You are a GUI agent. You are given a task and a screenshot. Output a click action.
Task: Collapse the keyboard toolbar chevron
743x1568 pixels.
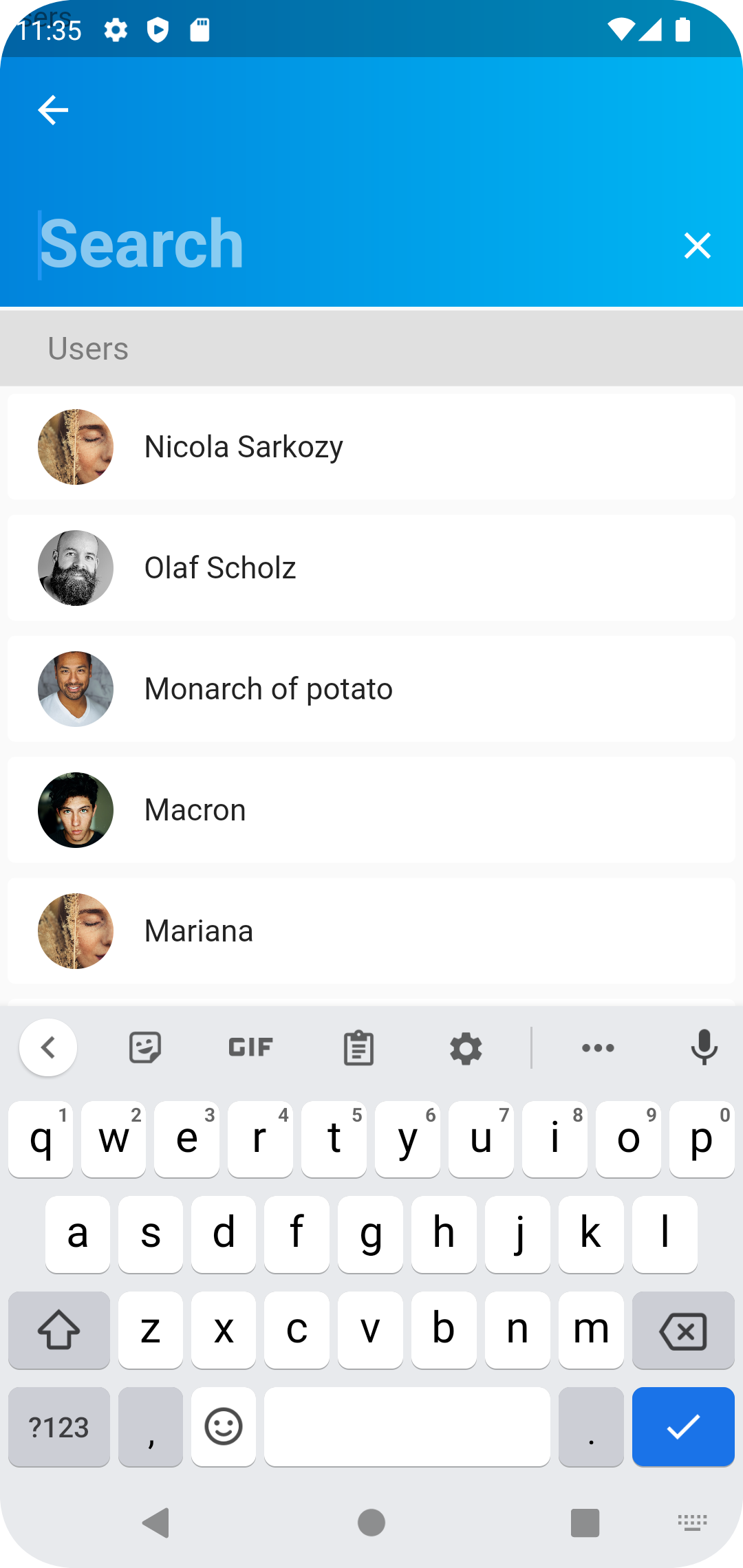(48, 1047)
